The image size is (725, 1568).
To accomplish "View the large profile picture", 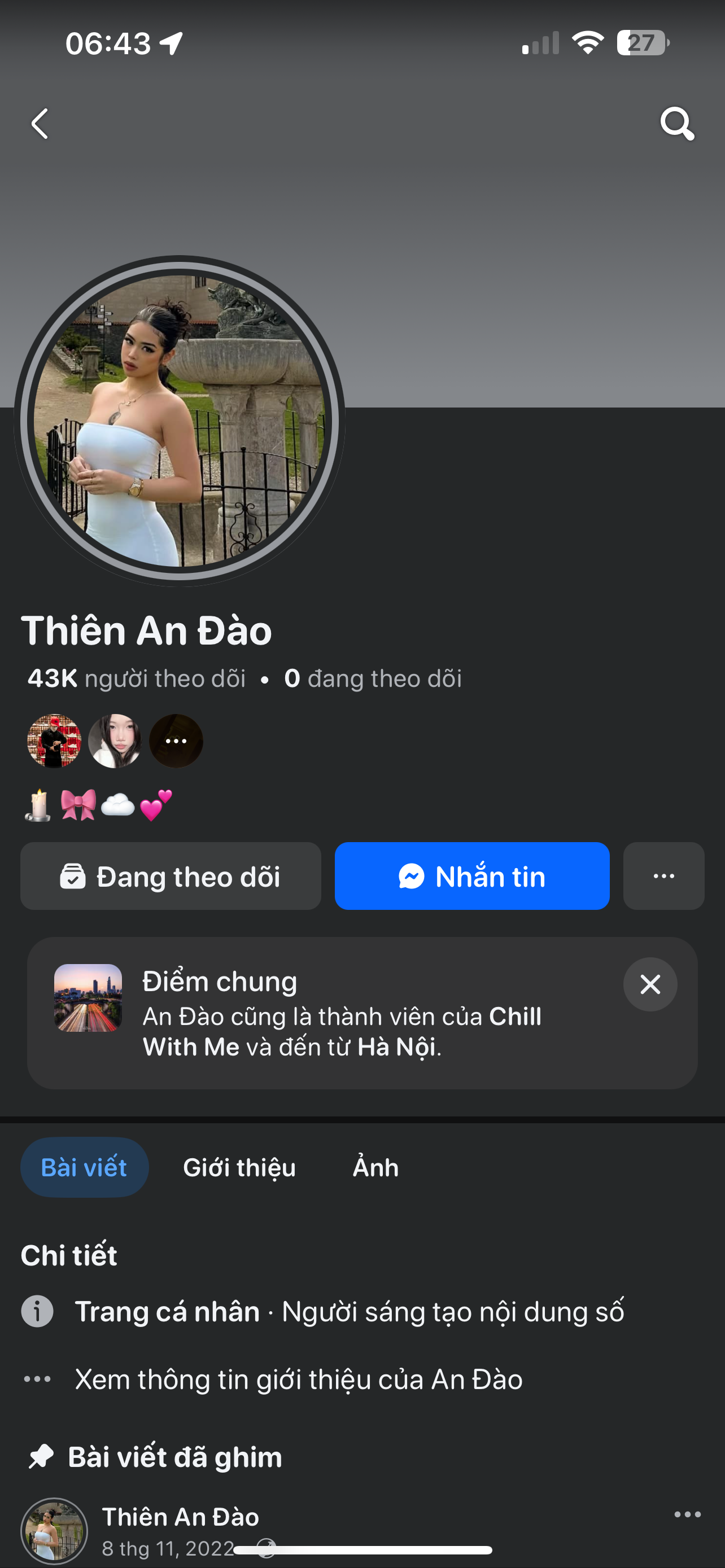I will (x=180, y=421).
